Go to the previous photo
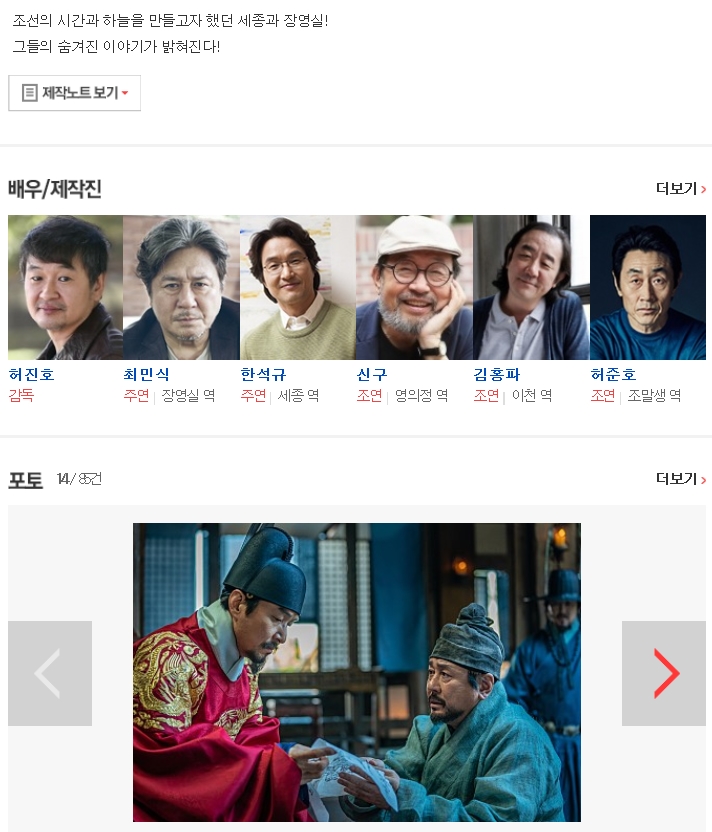 [x=50, y=673]
